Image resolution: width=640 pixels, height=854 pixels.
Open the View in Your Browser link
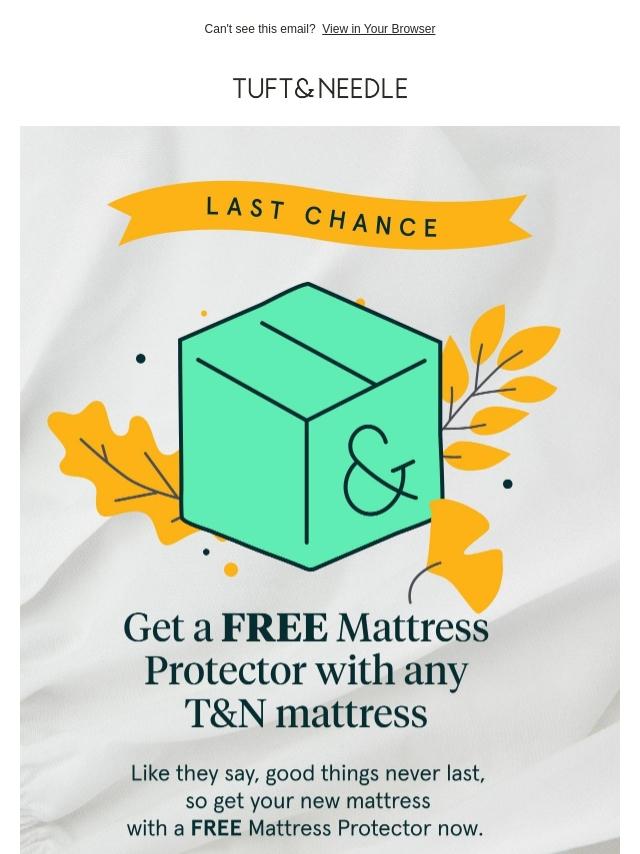tap(378, 29)
